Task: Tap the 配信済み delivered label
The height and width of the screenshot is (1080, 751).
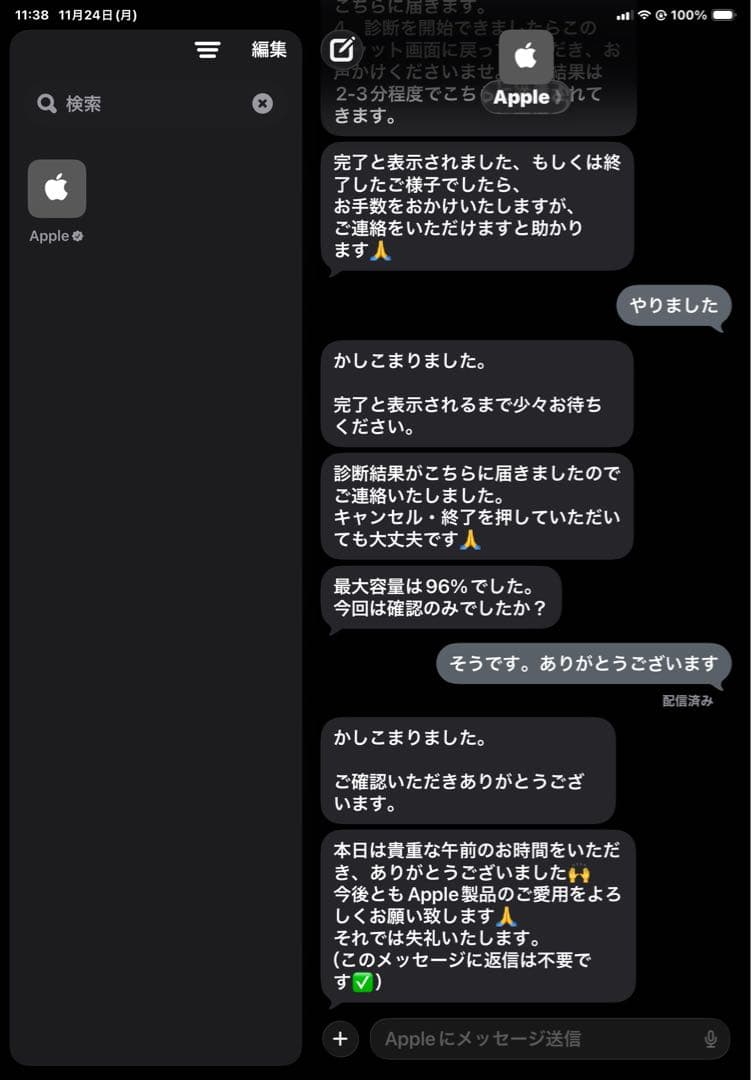Action: click(x=689, y=701)
